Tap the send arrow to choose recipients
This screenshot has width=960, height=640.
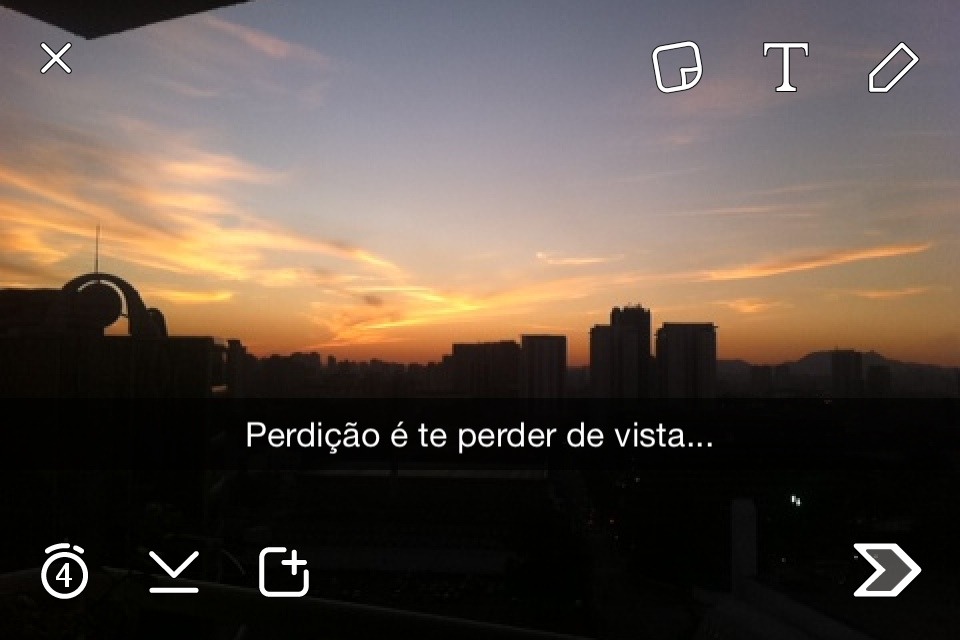886,571
